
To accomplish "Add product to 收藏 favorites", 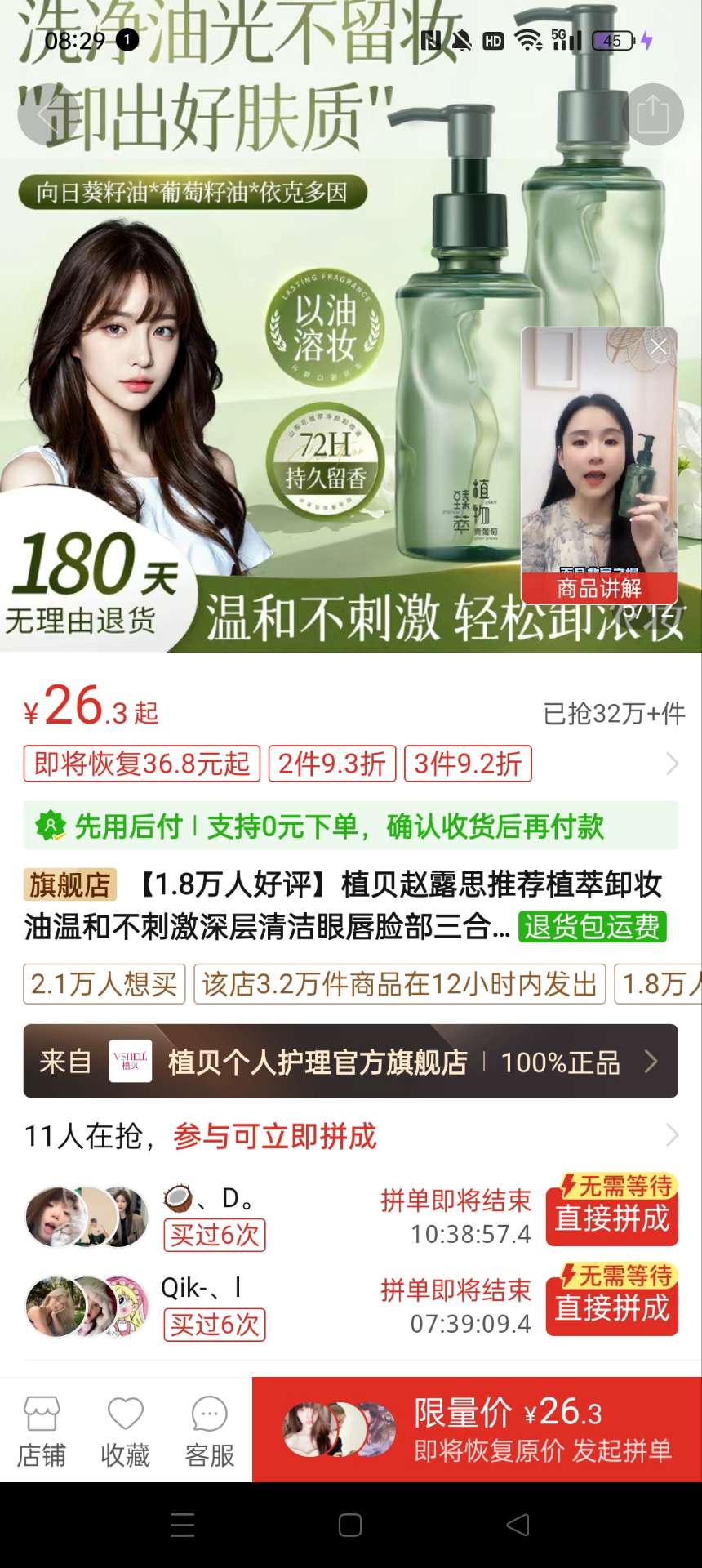I will pyautogui.click(x=126, y=1431).
